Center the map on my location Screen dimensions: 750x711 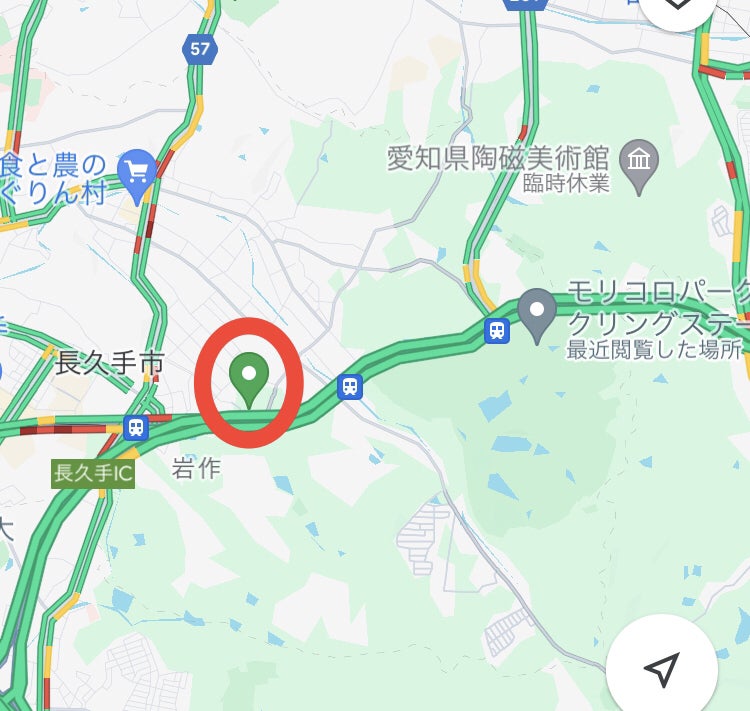coord(661,667)
